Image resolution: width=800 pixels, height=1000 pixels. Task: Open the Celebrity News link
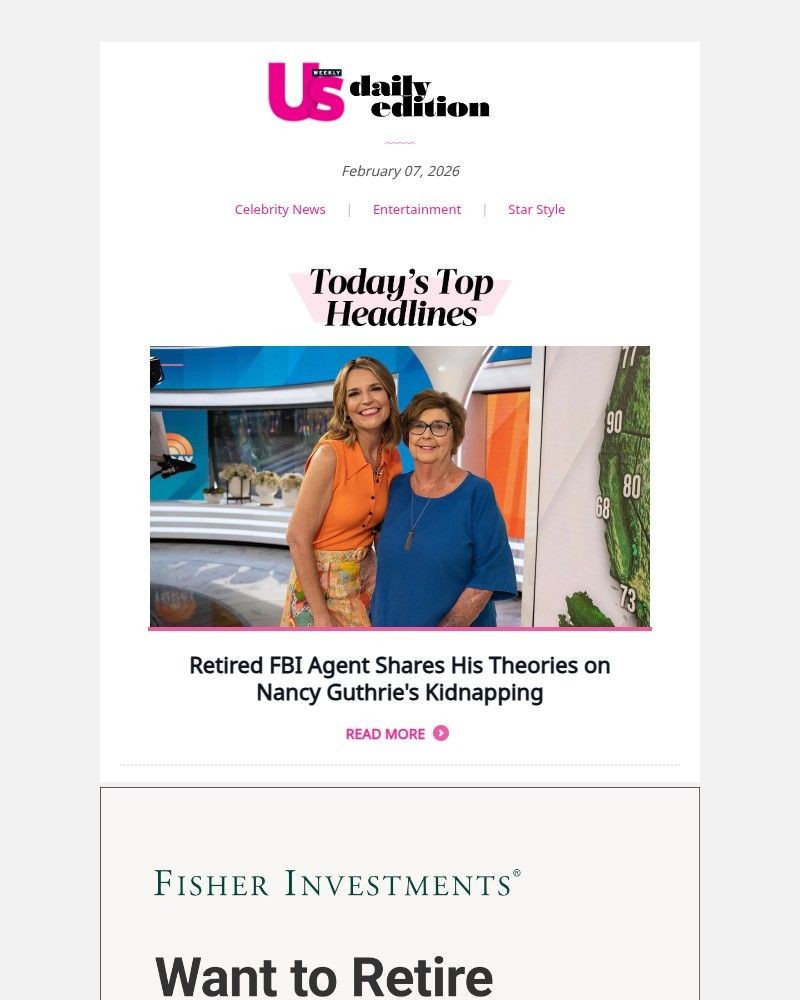[280, 209]
